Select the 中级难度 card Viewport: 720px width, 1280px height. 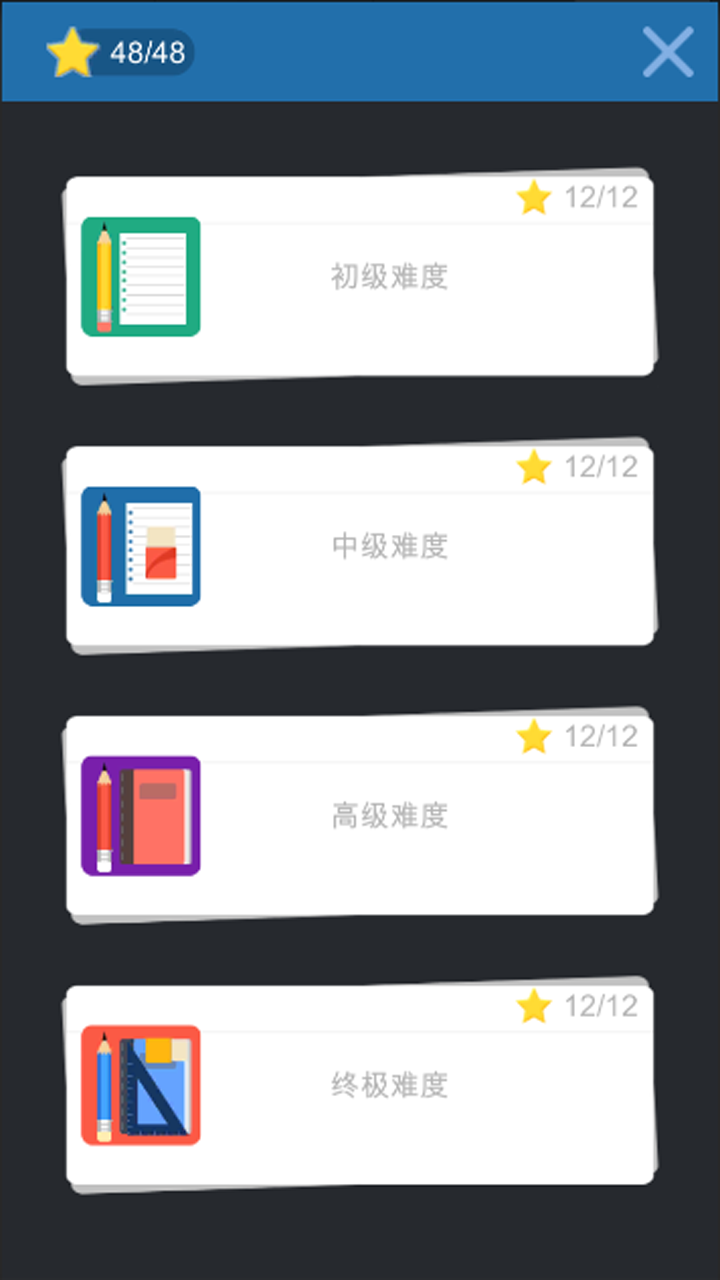point(360,546)
